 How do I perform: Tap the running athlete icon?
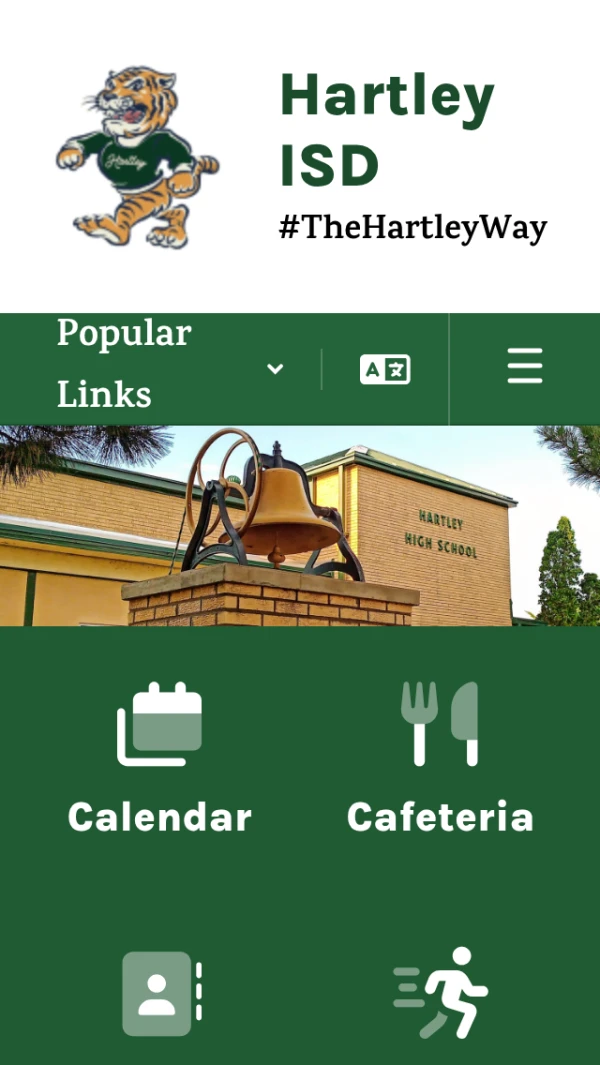click(x=440, y=992)
